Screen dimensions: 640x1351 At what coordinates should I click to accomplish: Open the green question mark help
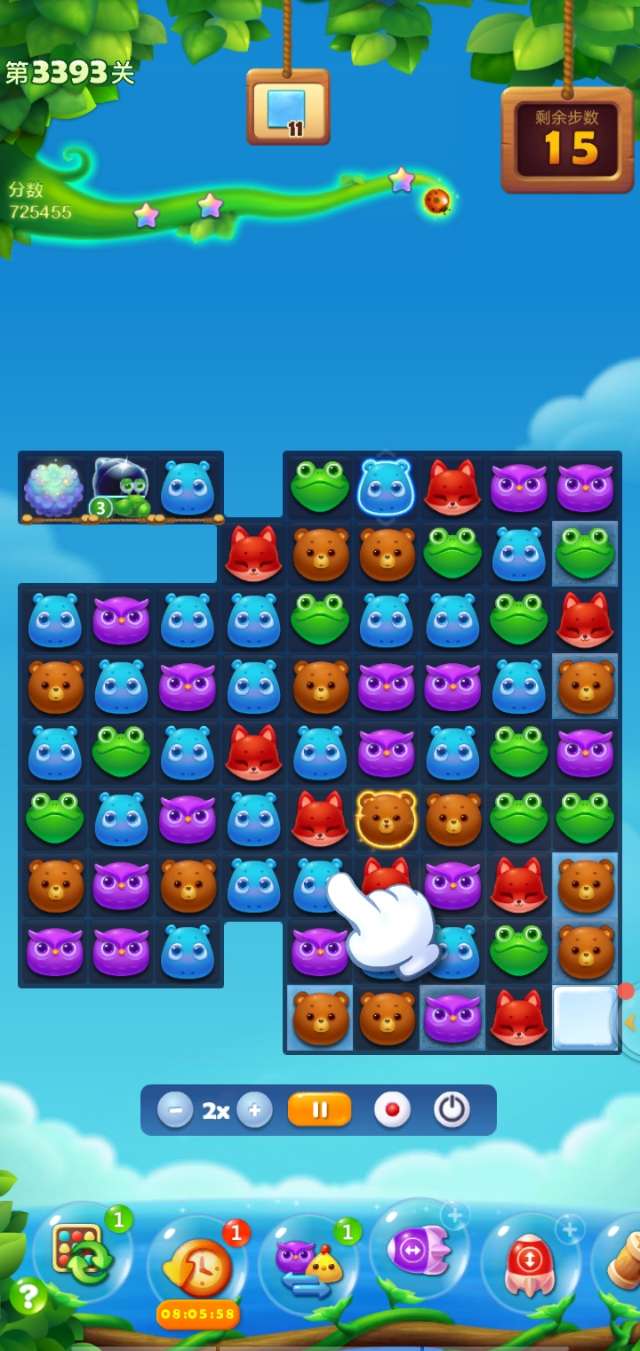pos(27,1297)
